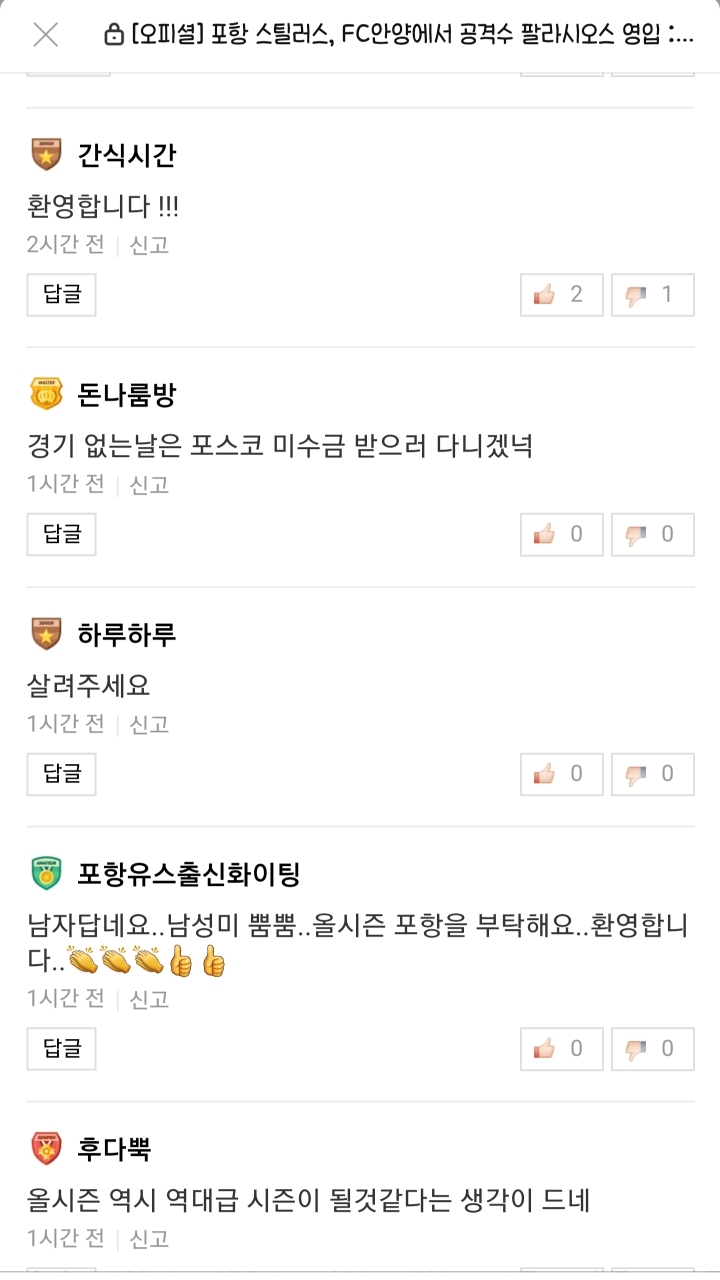720x1280 pixels.
Task: Reply to 돈나룸방's comment
Action: [61, 534]
